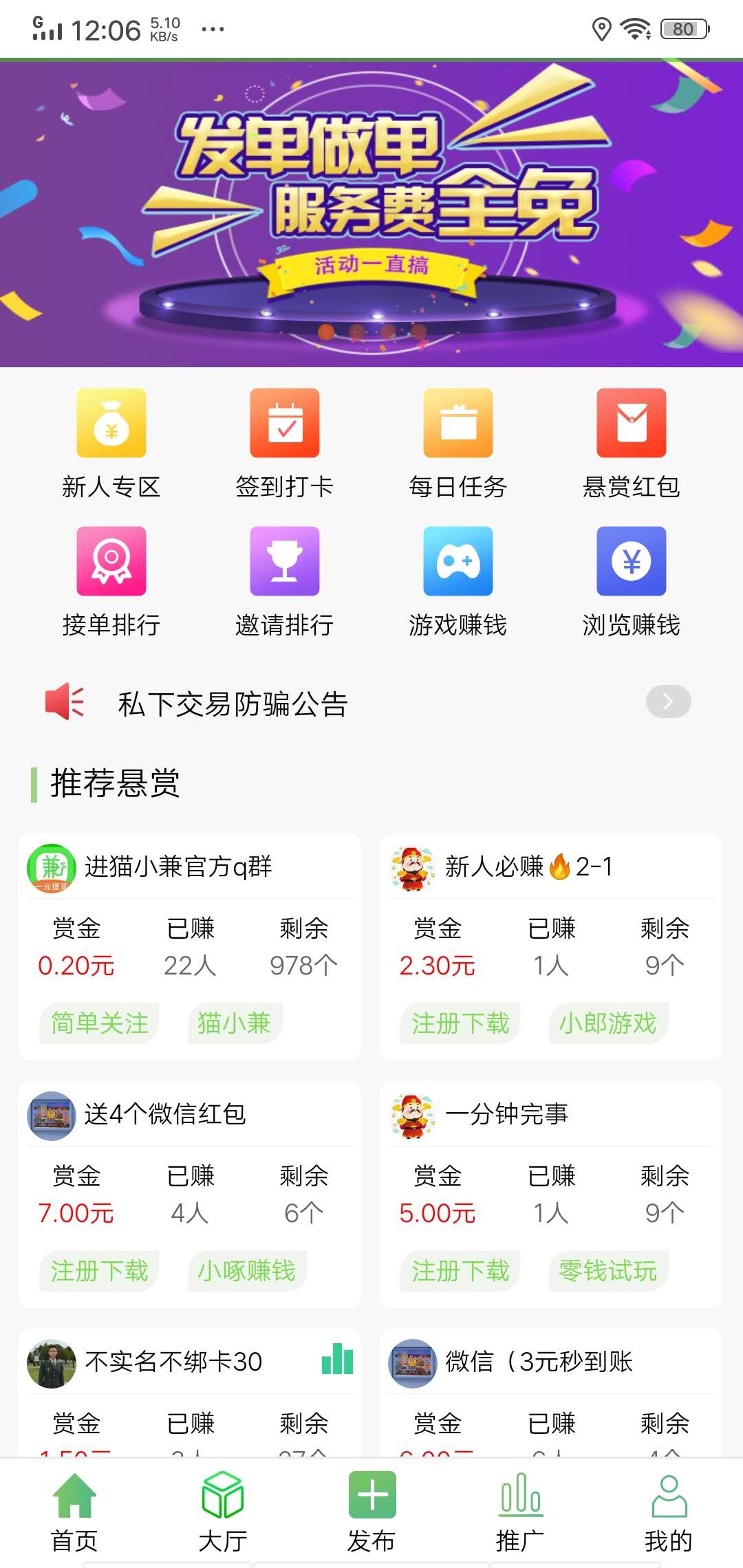Open the 新人必赚 2-1 task card
The image size is (743, 1568).
(x=550, y=946)
